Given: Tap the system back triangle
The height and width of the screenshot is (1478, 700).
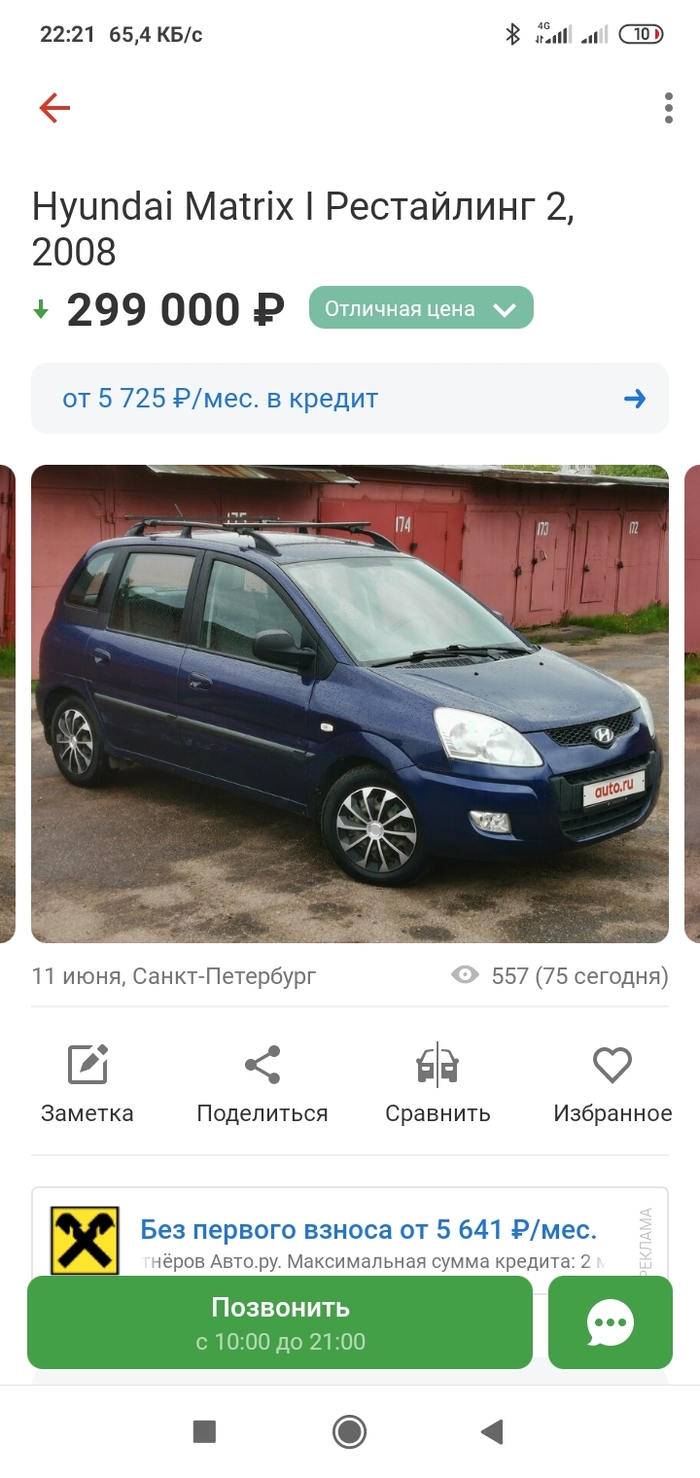Looking at the screenshot, I should pos(492,1432).
